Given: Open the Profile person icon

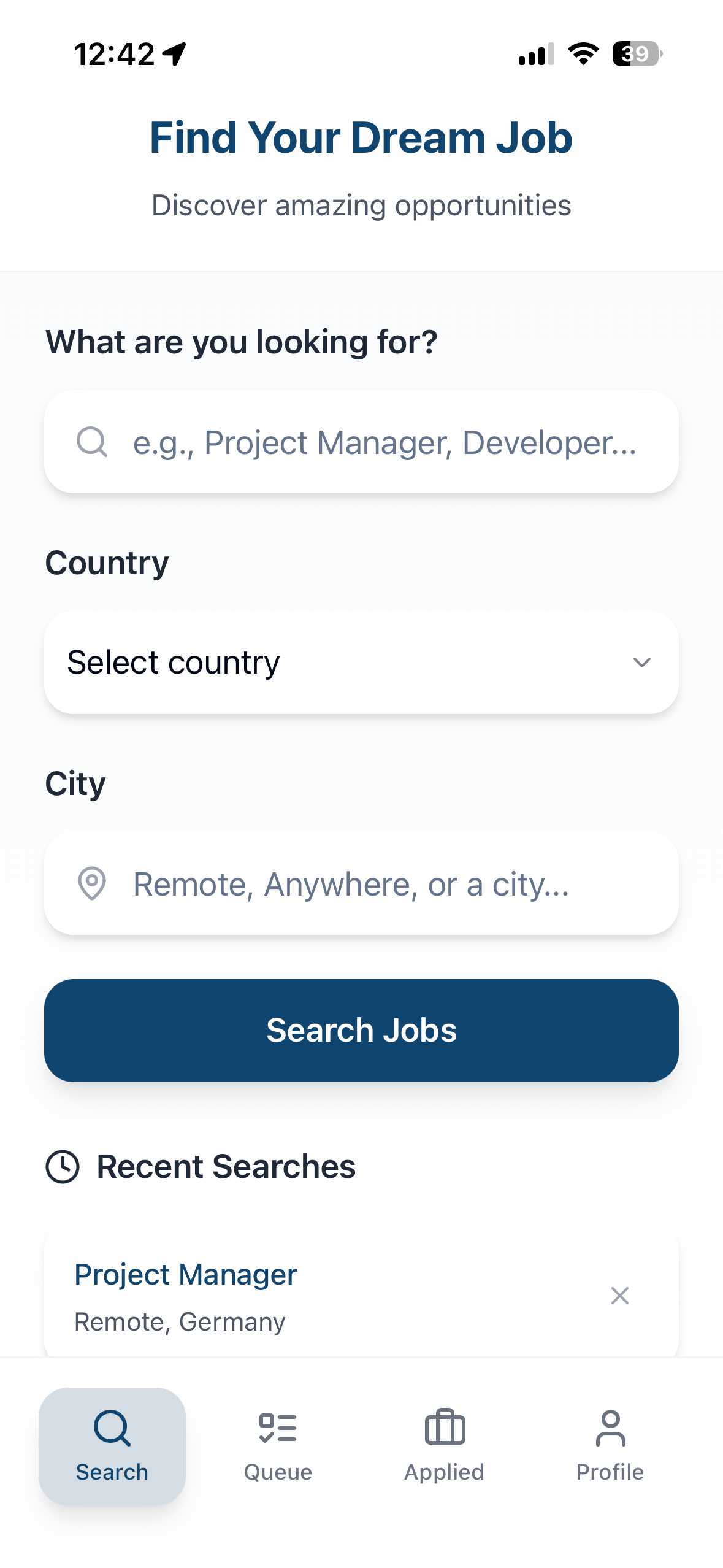Looking at the screenshot, I should click(610, 1429).
